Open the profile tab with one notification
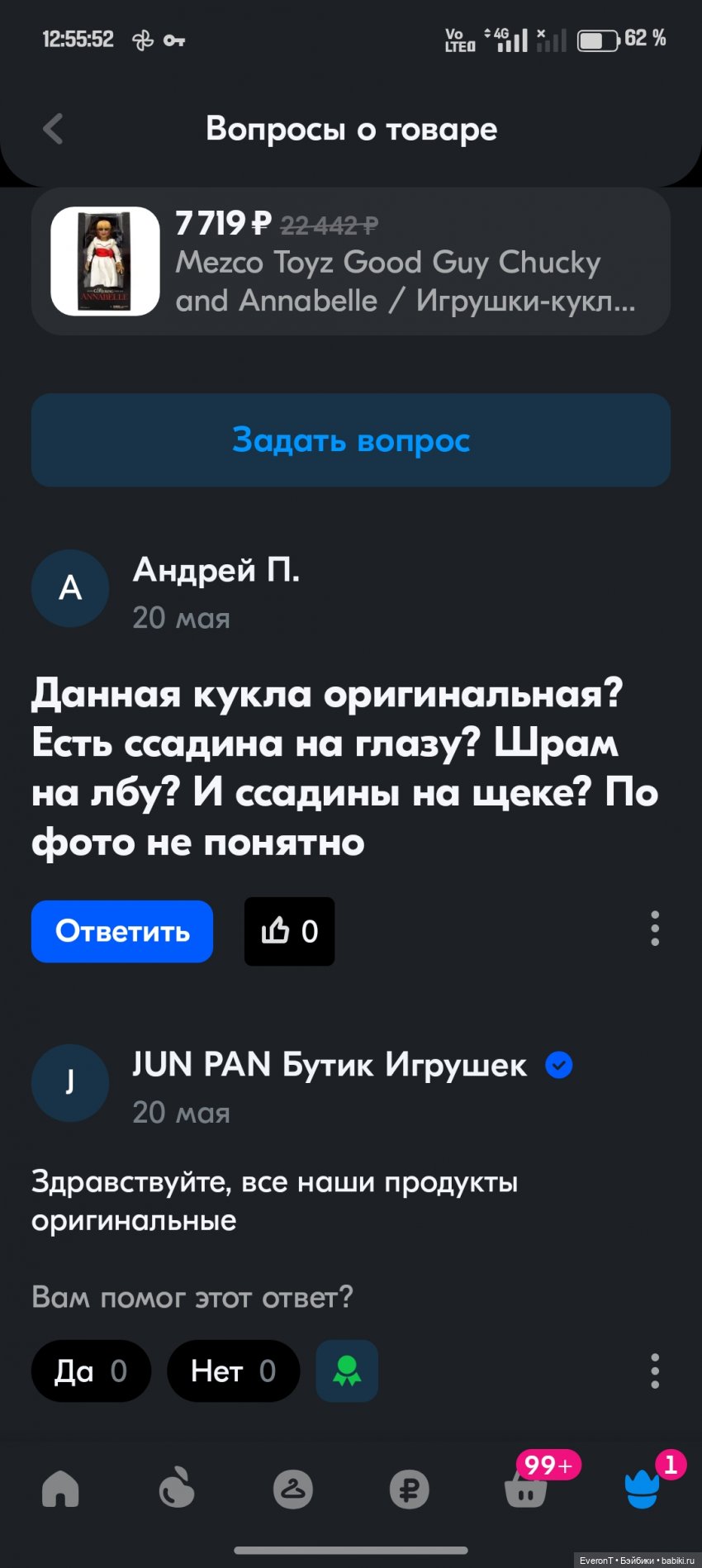Viewport: 702px width, 1568px height. pyautogui.click(x=643, y=1490)
